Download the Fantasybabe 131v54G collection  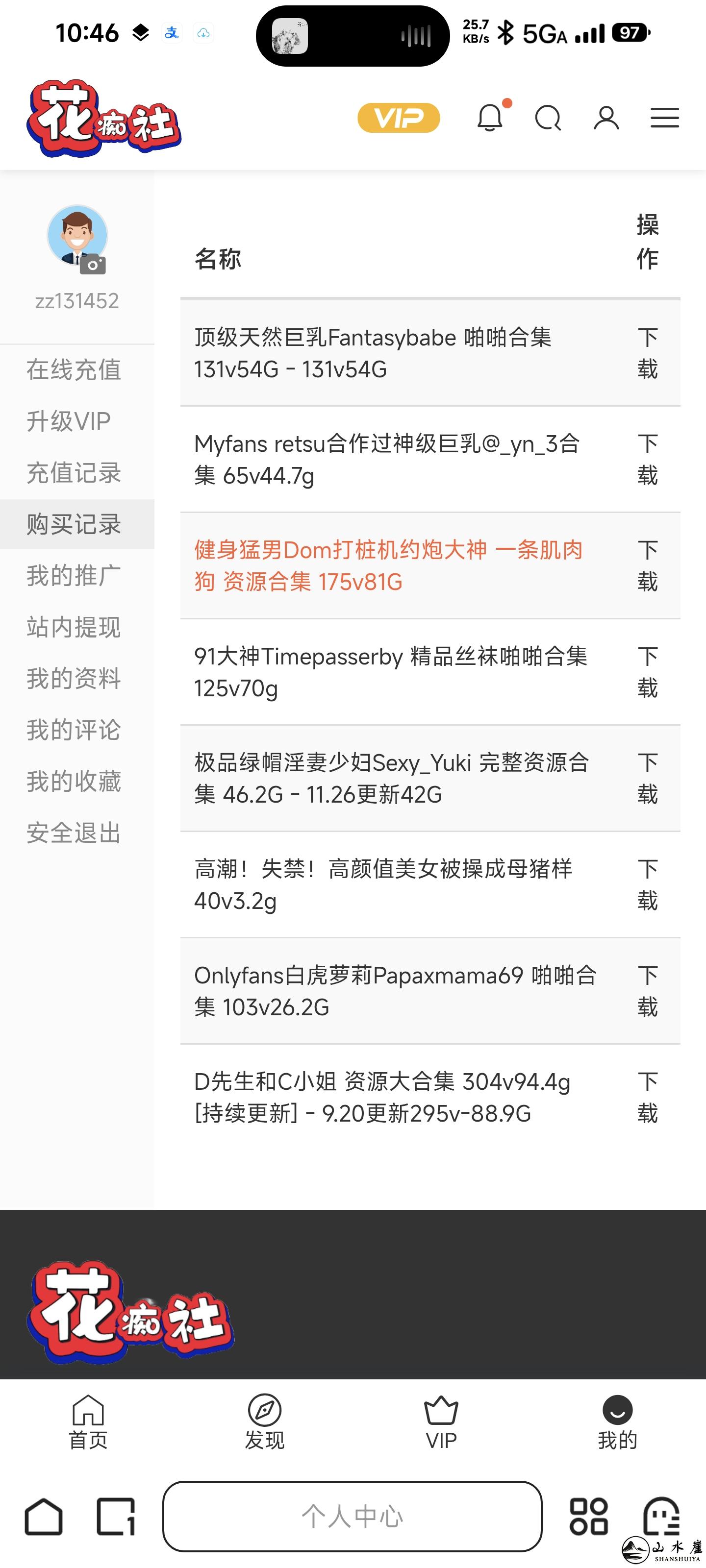pyautogui.click(x=649, y=352)
